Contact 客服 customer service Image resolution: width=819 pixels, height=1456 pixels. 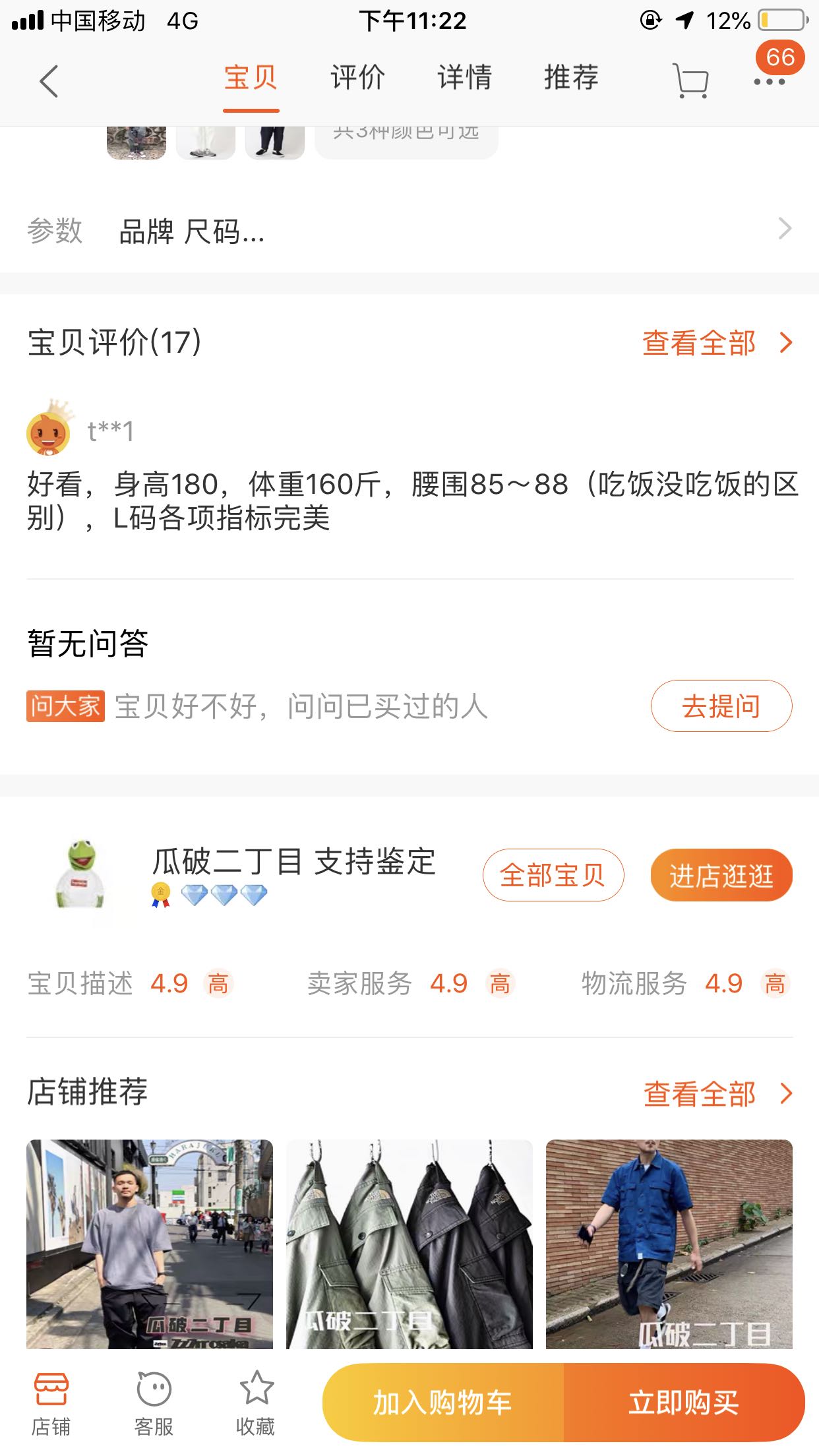(x=154, y=1403)
